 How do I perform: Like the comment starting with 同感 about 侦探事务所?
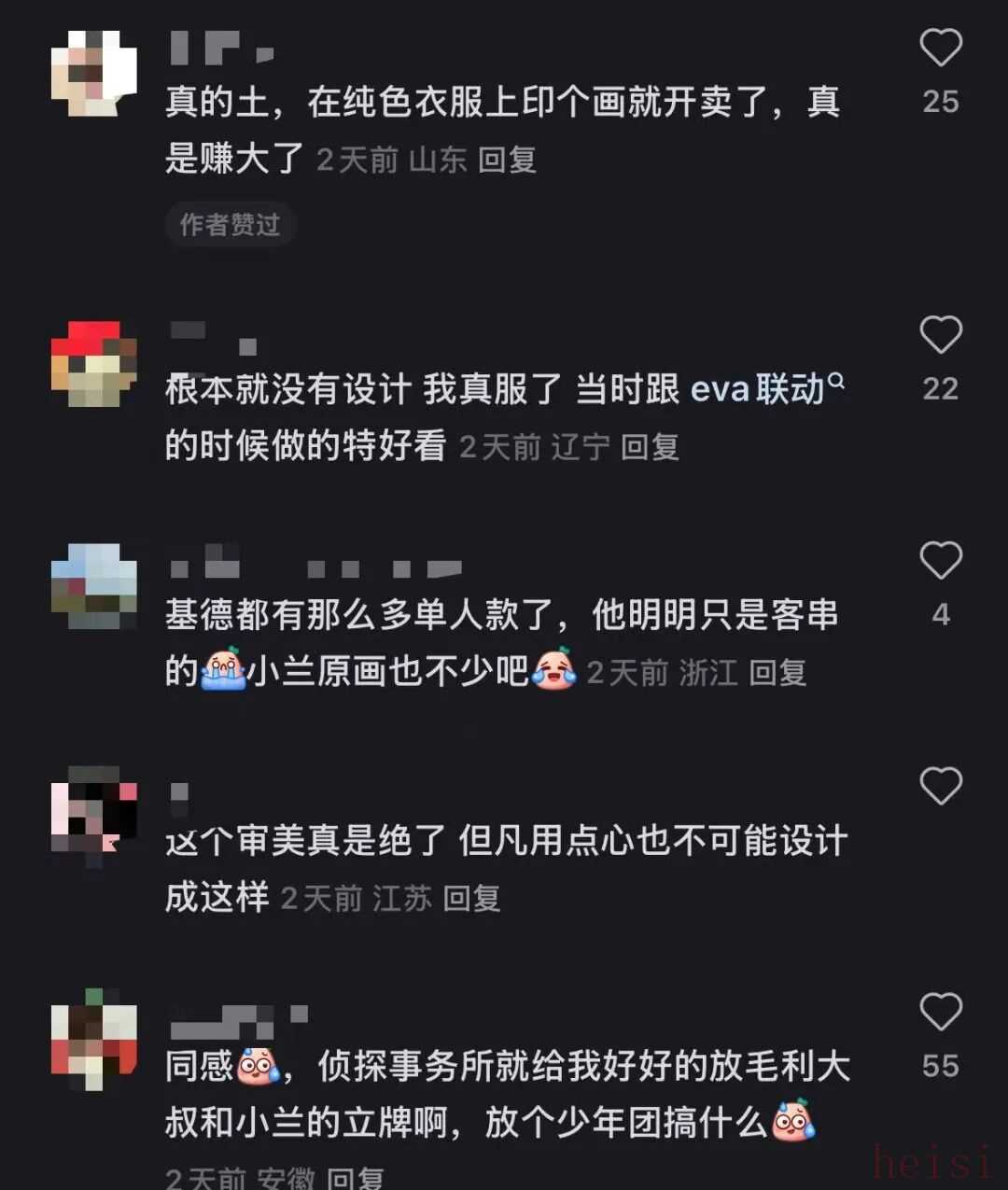coord(940,1013)
